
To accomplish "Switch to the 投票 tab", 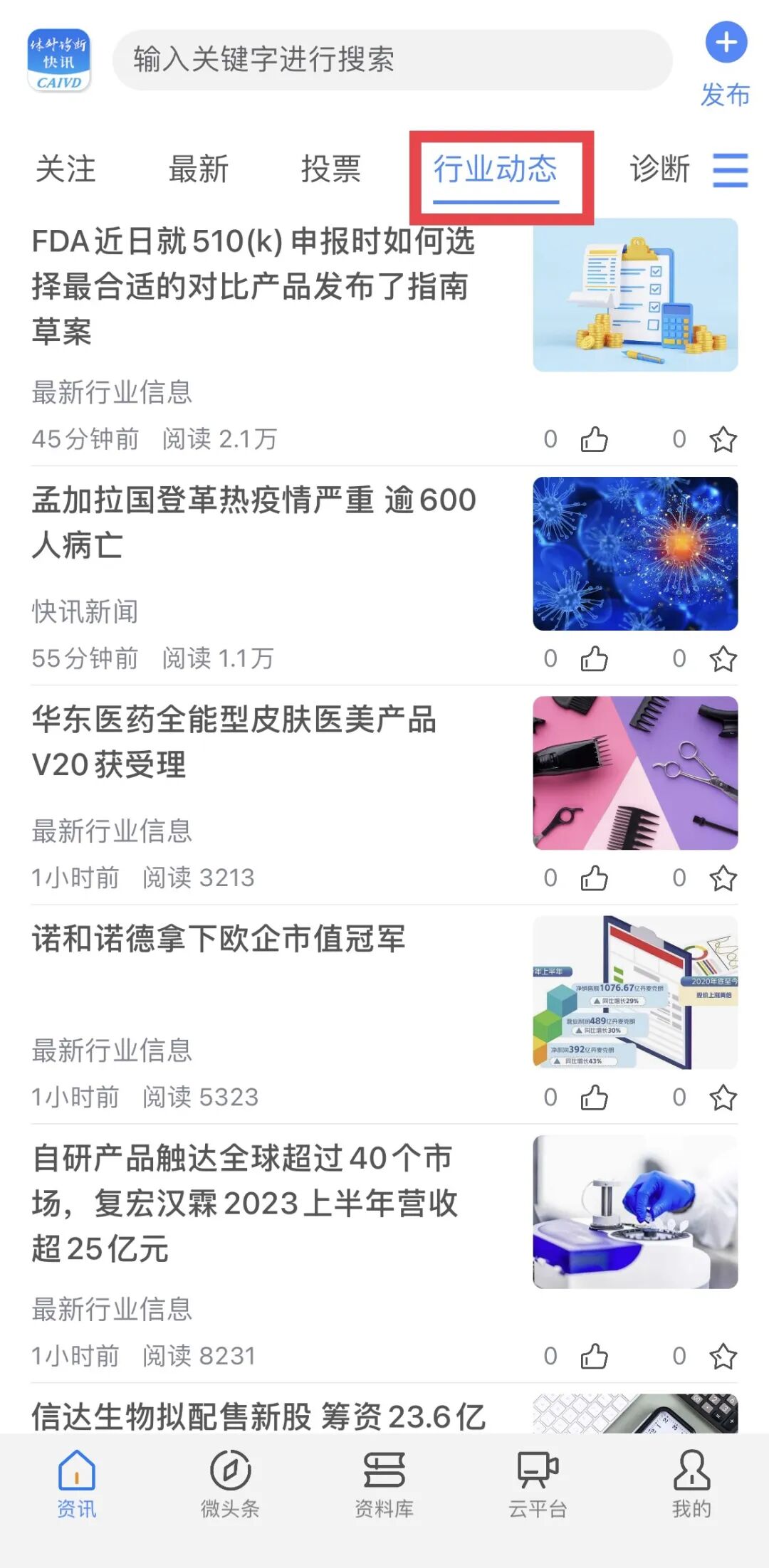I will (331, 169).
